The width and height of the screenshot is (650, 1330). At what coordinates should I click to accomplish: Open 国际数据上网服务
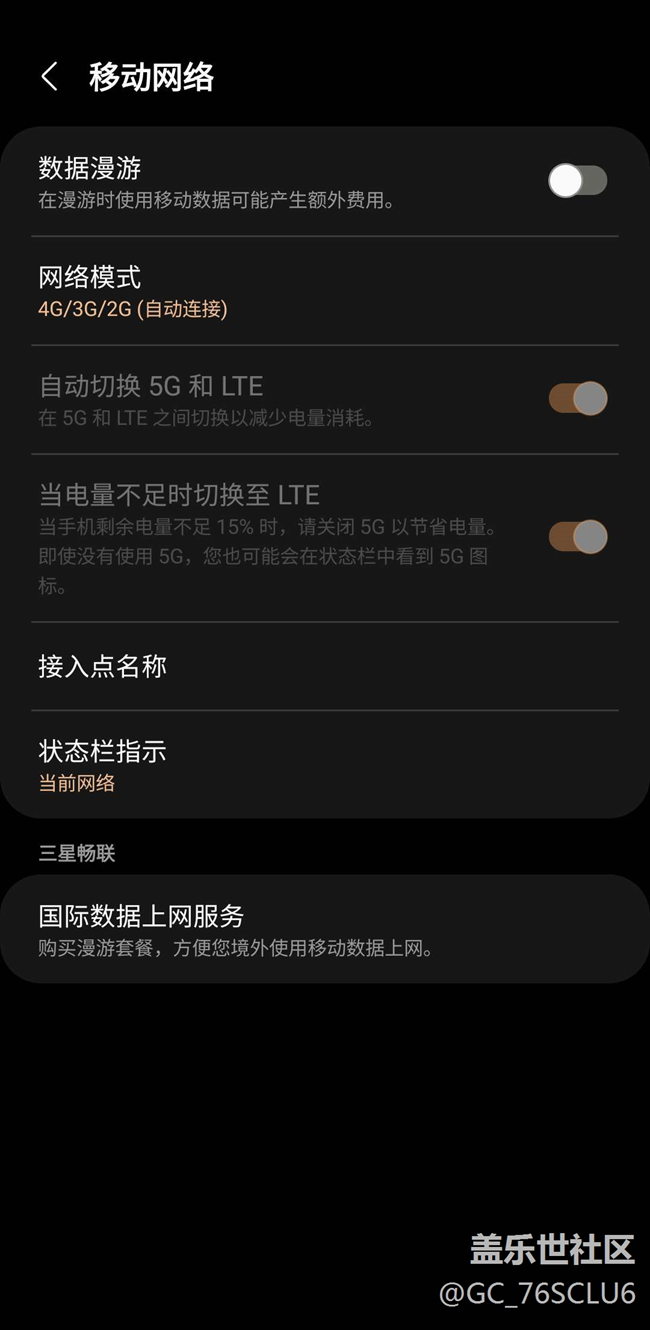pyautogui.click(x=325, y=929)
